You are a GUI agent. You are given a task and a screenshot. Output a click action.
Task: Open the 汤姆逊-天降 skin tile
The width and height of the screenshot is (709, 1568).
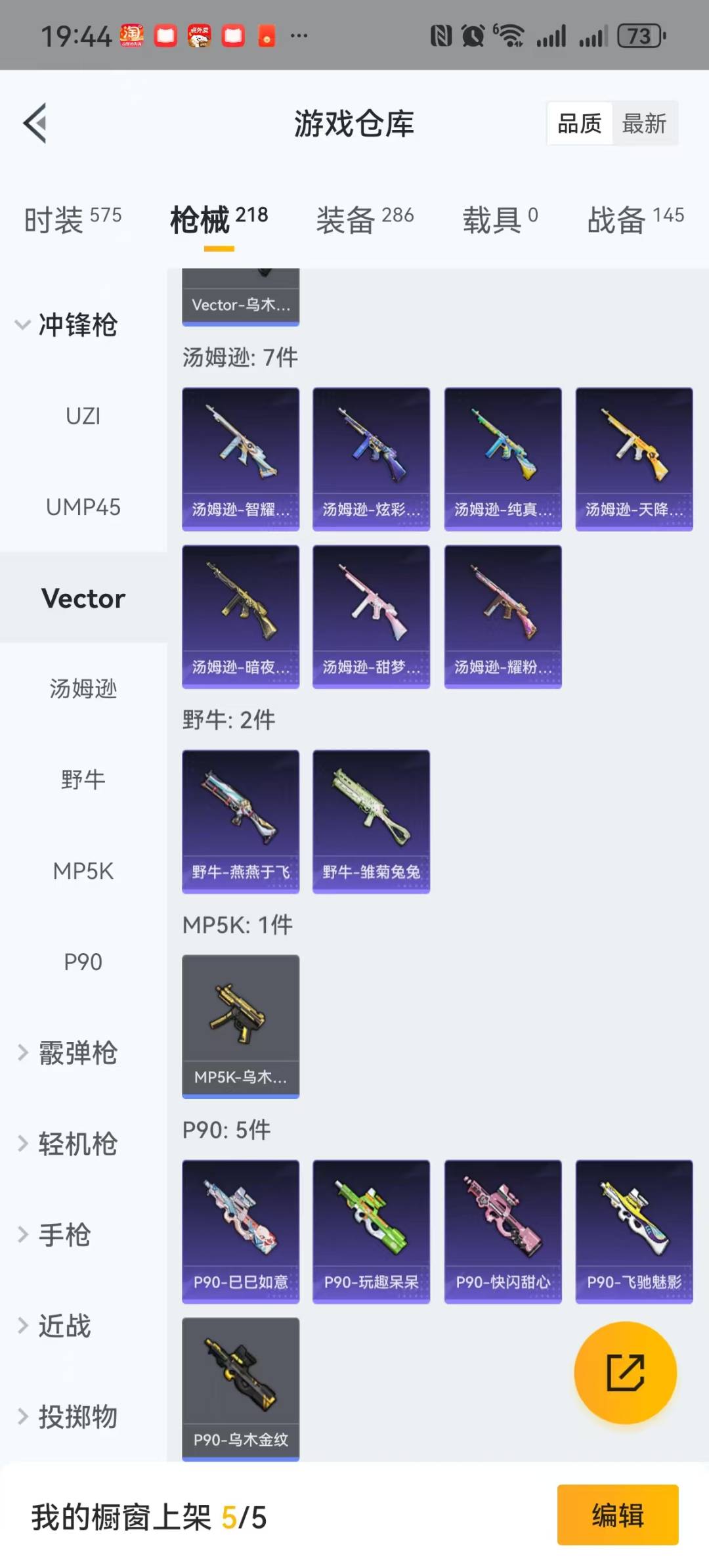[634, 459]
